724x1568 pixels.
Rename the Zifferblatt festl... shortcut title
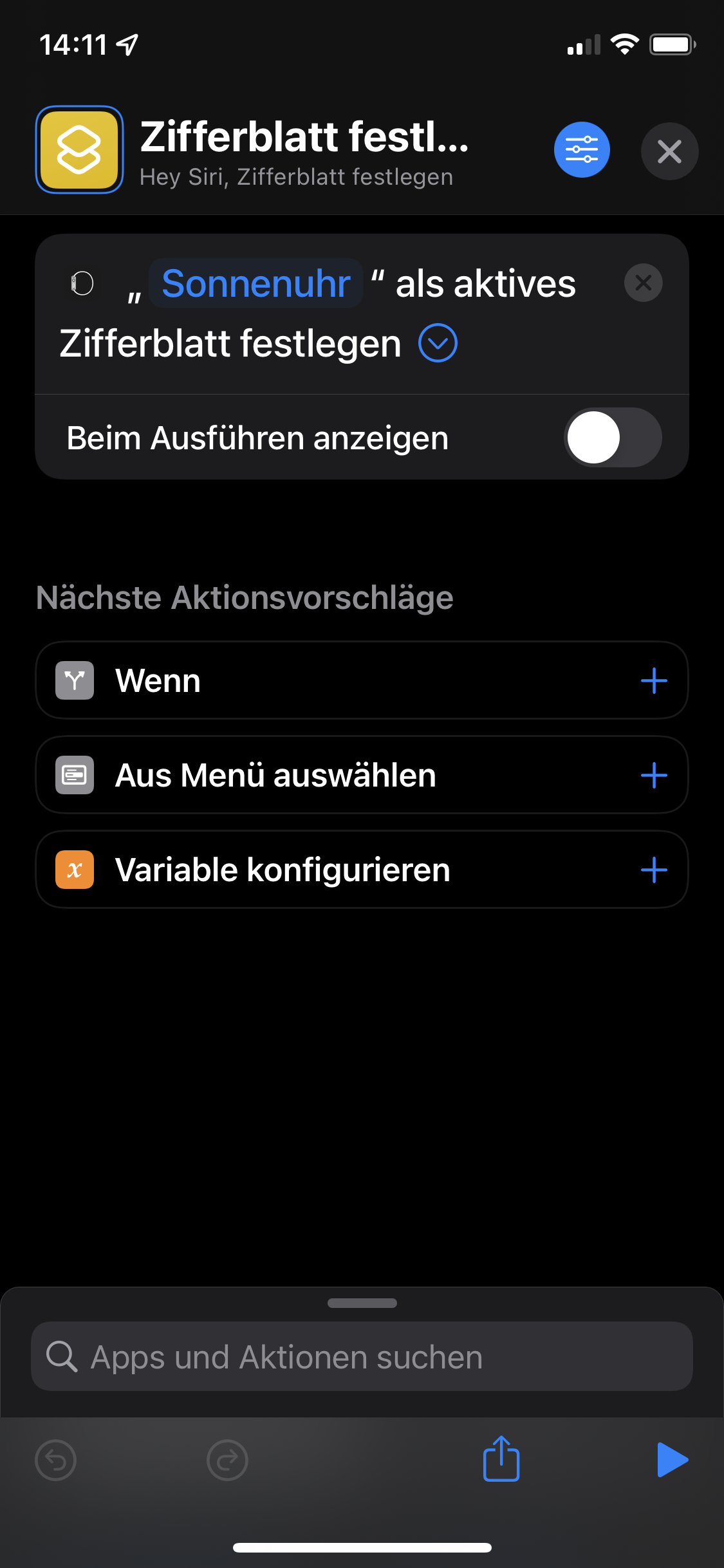point(304,137)
